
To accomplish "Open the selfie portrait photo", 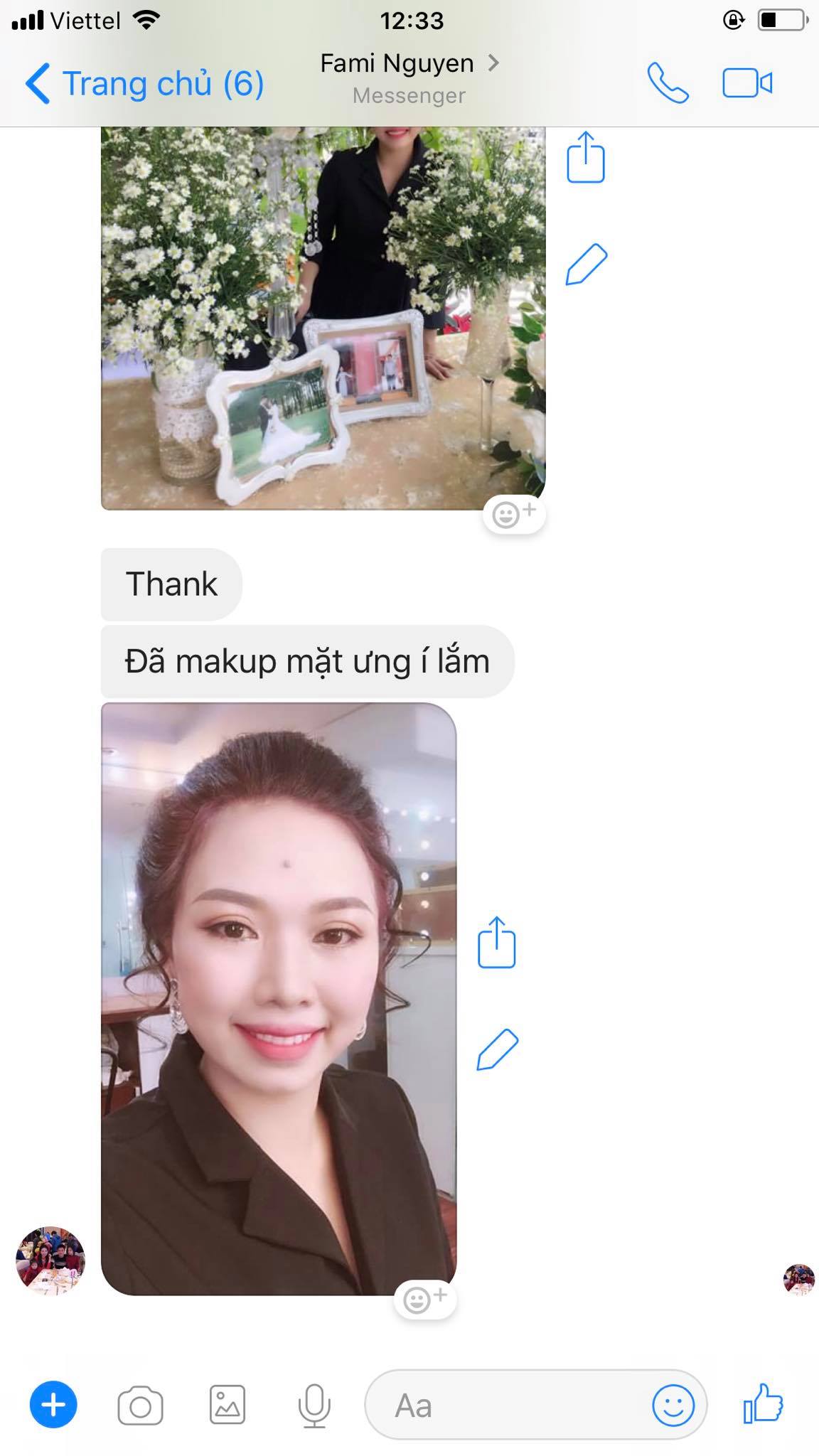I will (x=279, y=998).
